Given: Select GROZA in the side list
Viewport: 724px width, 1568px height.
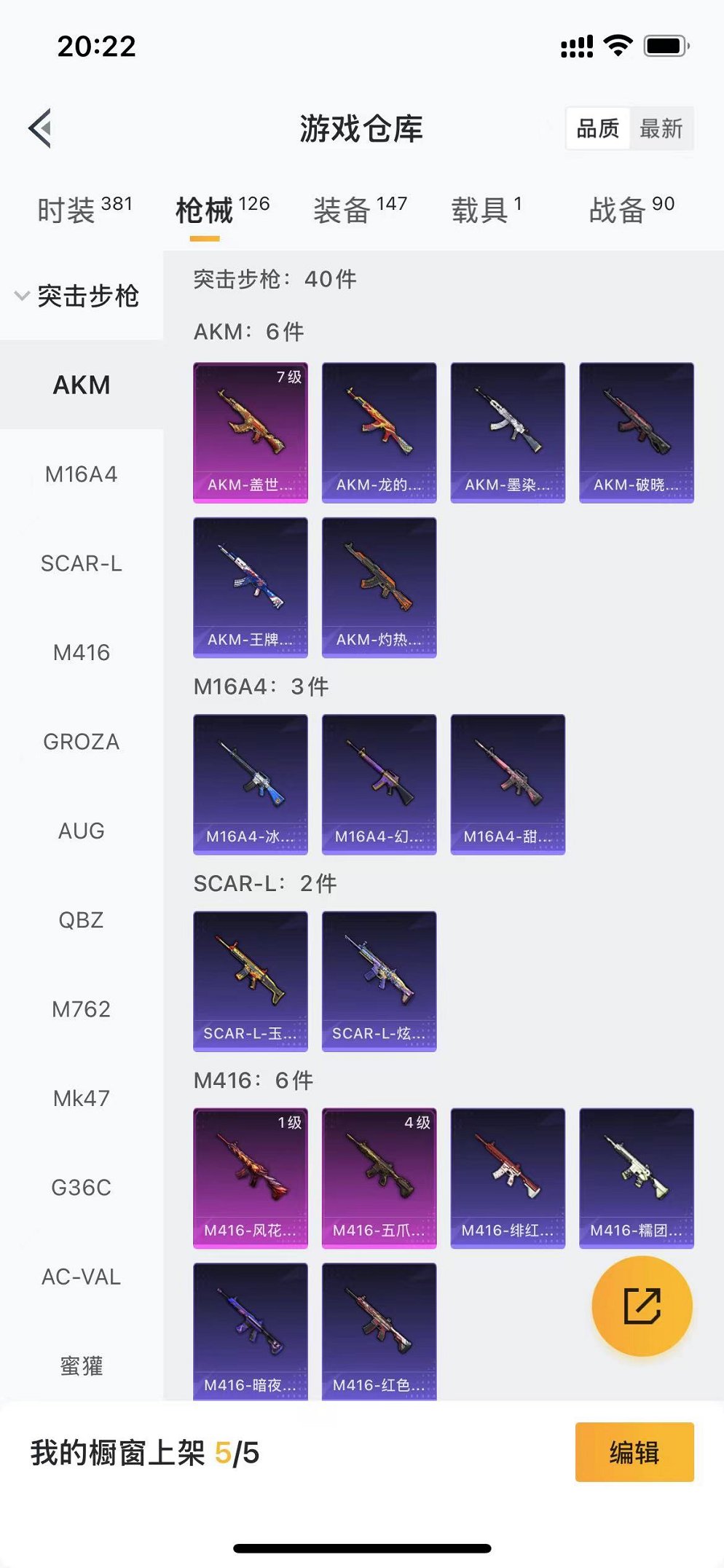Looking at the screenshot, I should (81, 742).
